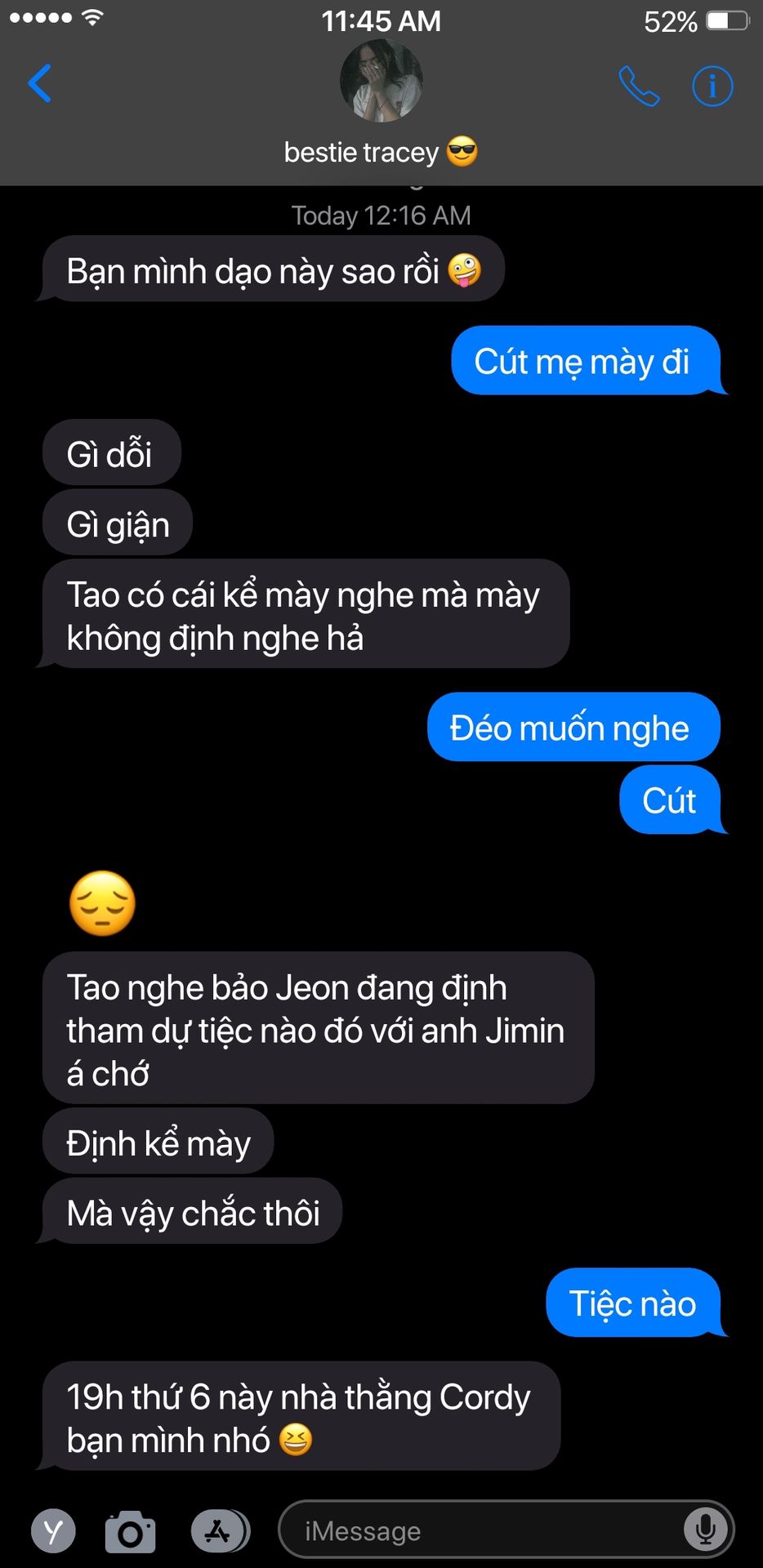Open conversation info details
The image size is (763, 1568).
coord(712,86)
